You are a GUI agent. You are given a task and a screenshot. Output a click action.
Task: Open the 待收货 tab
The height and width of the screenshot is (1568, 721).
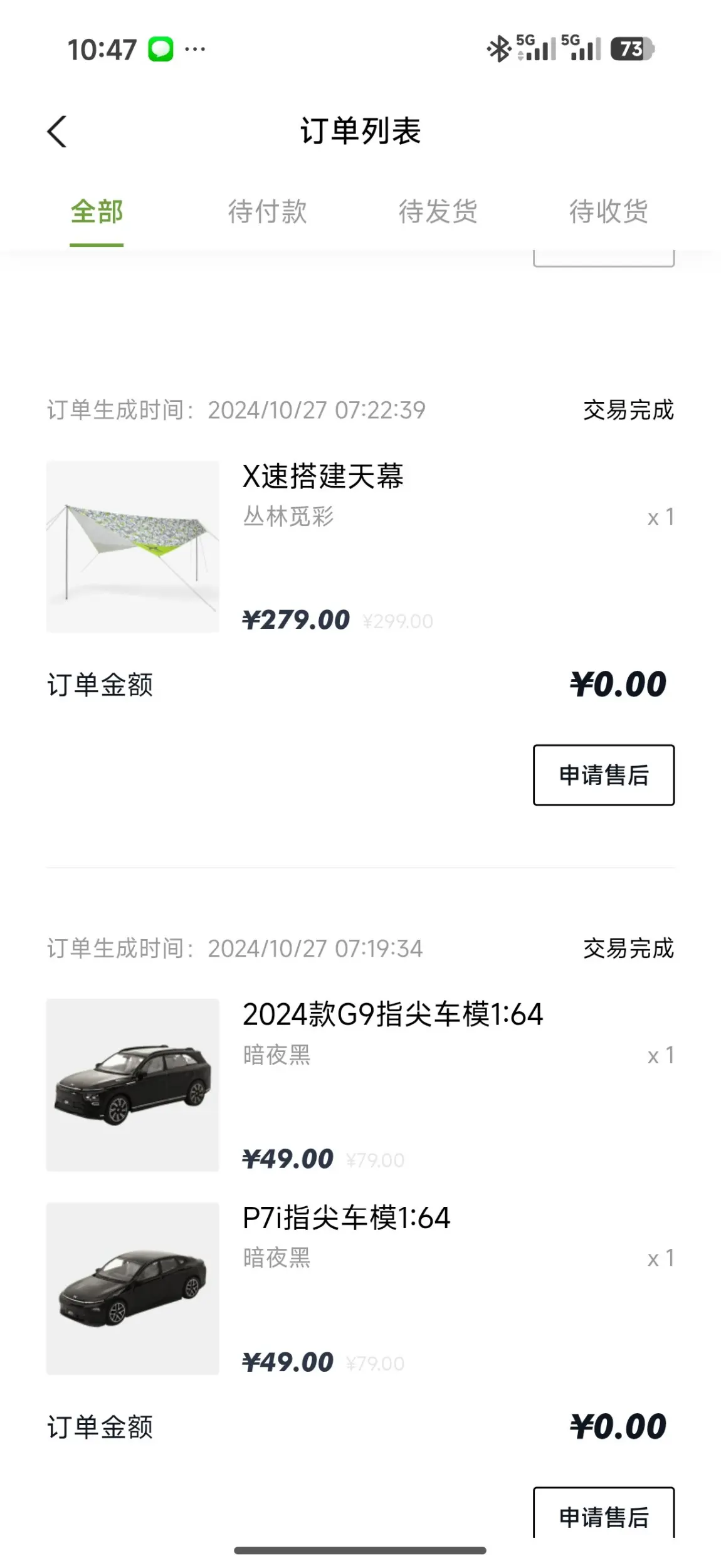(x=608, y=212)
